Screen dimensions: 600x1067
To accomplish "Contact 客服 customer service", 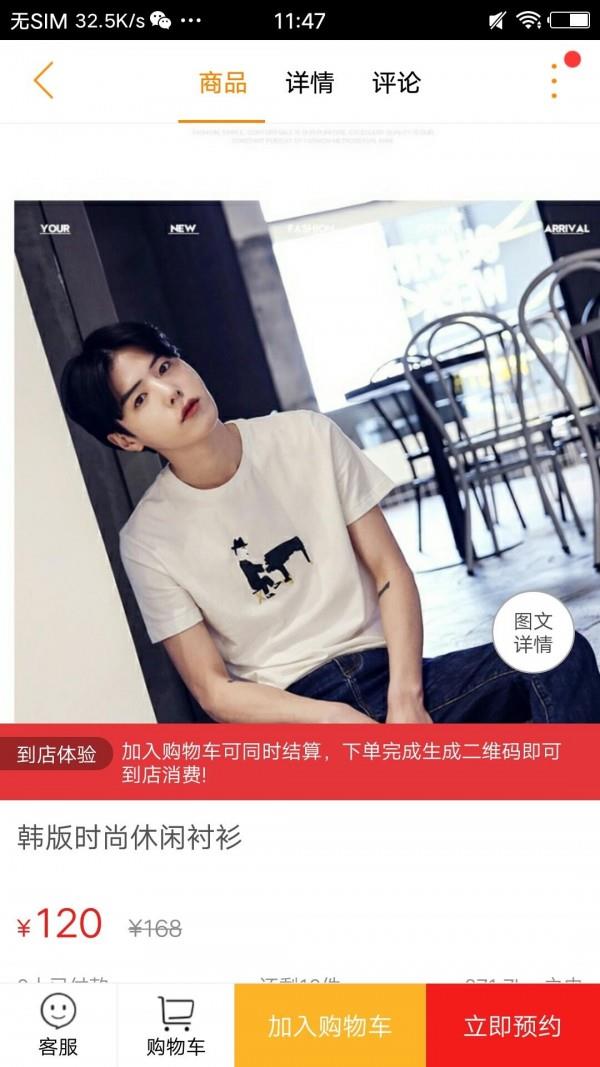I will click(58, 1025).
